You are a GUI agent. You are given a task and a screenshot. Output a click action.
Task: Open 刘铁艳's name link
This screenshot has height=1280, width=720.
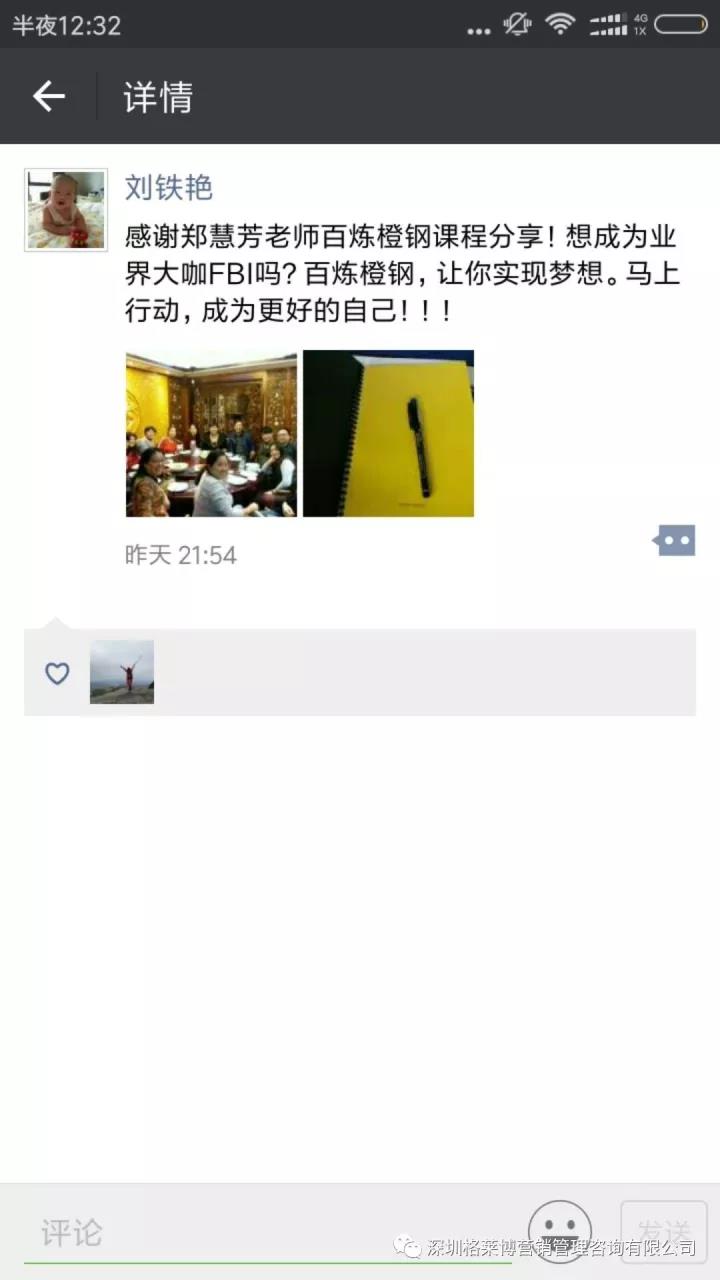click(168, 187)
